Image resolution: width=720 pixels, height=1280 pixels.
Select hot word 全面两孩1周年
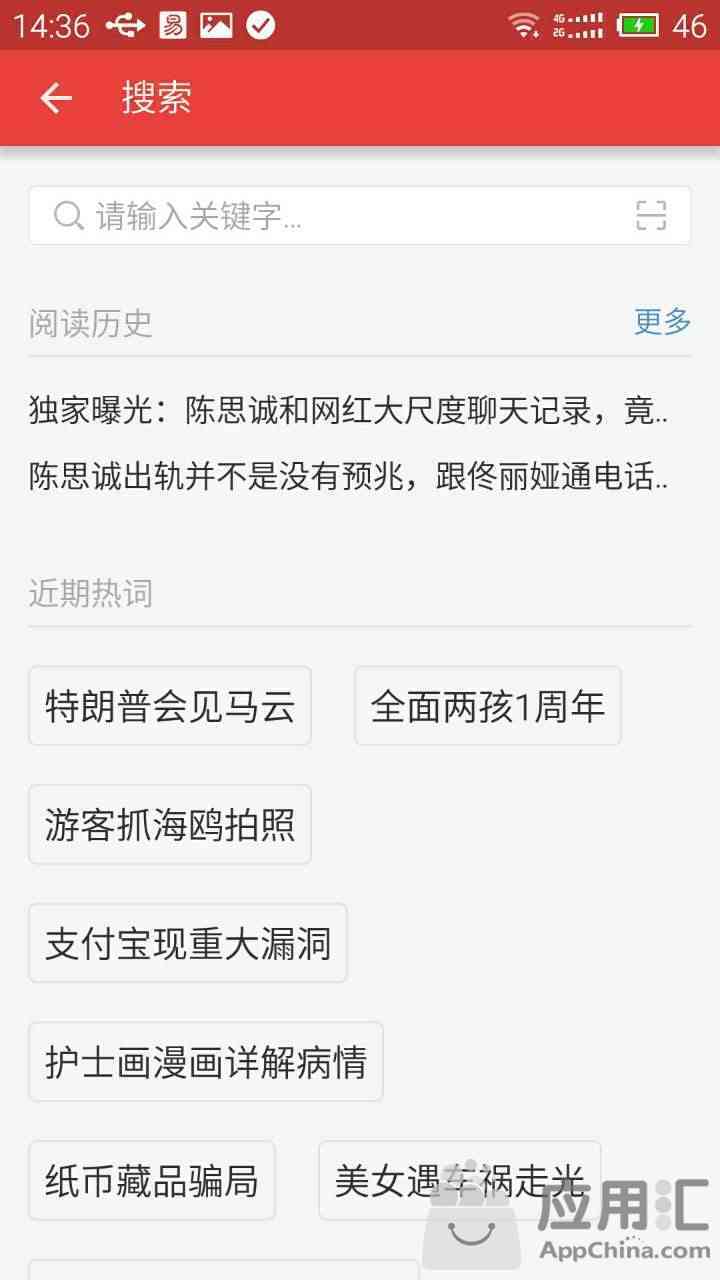pyautogui.click(x=488, y=706)
